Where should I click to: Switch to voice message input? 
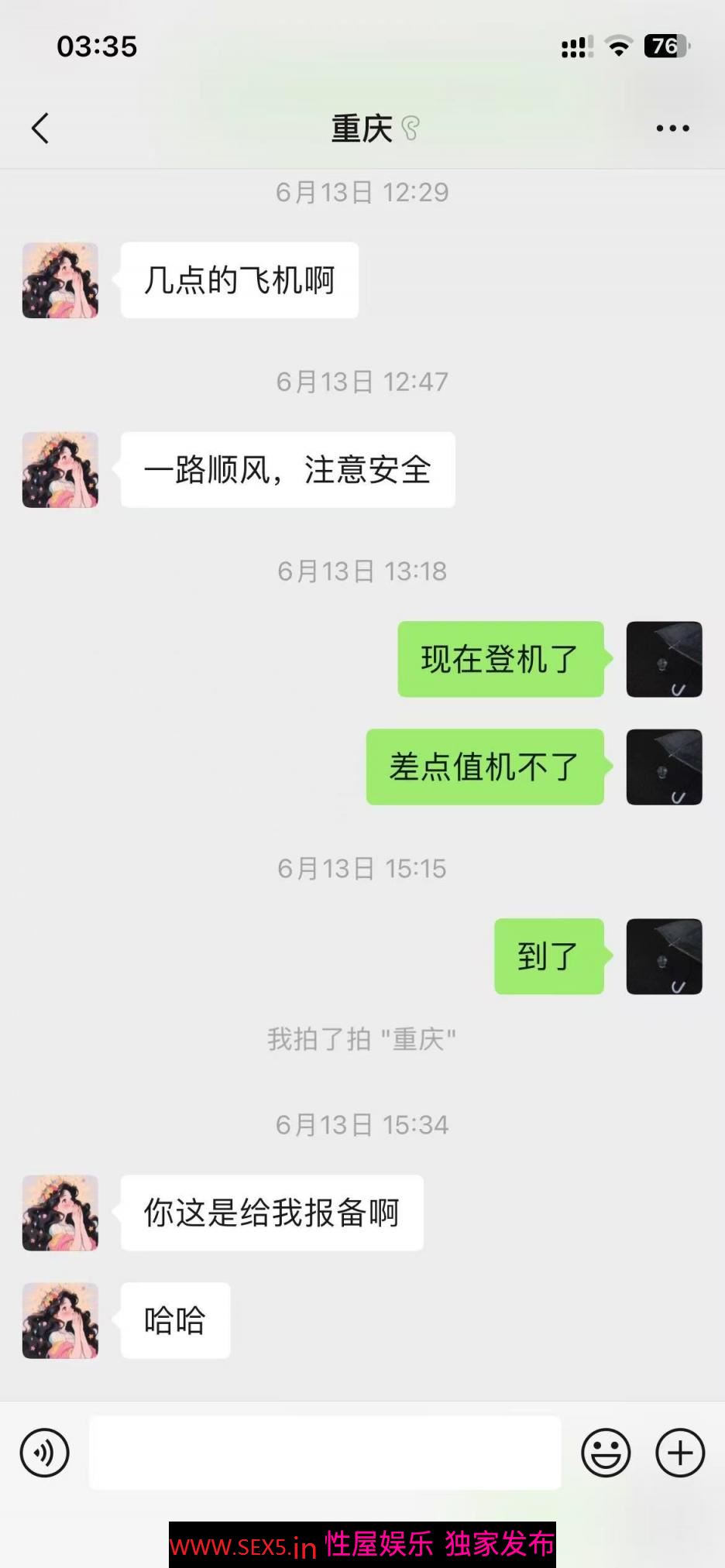(x=45, y=1452)
